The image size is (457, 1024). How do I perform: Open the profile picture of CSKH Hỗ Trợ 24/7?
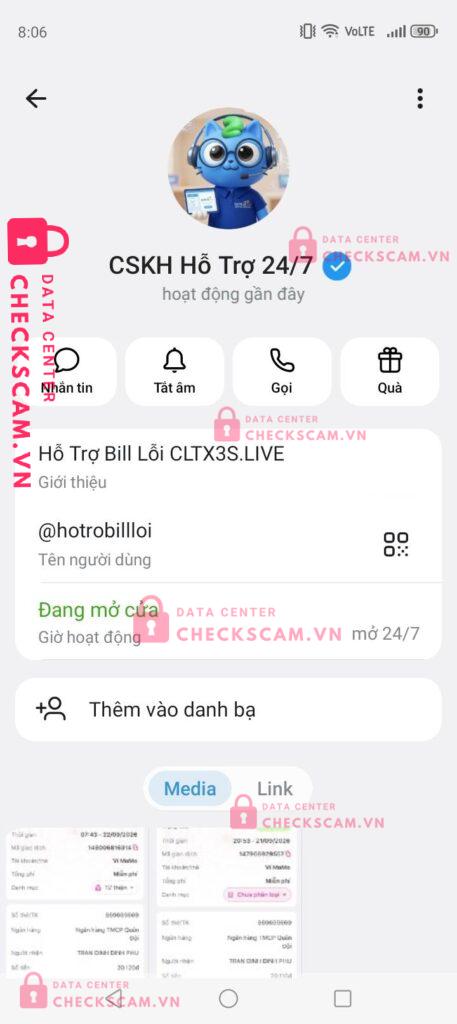(228, 168)
